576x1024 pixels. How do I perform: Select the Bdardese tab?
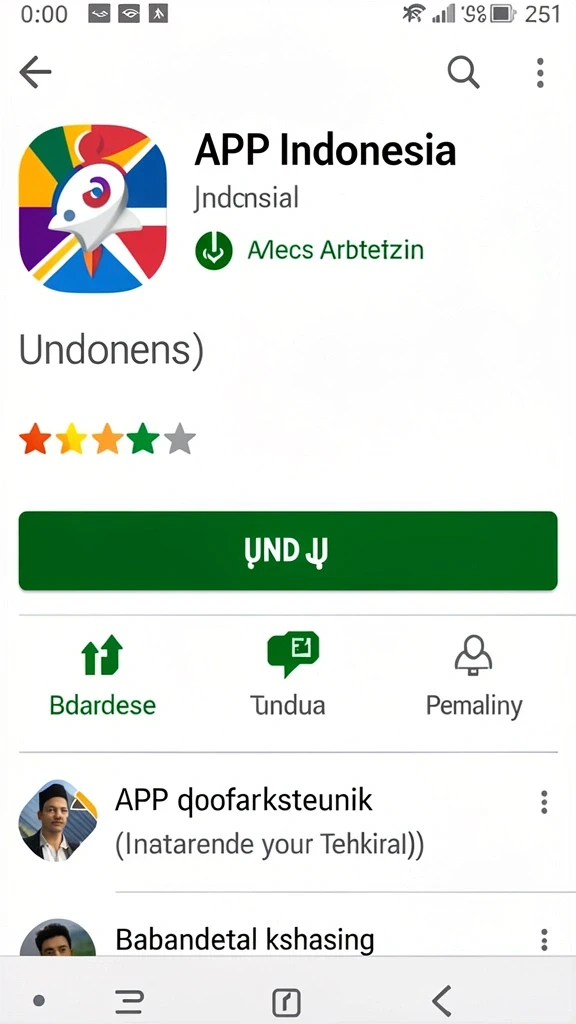103,677
